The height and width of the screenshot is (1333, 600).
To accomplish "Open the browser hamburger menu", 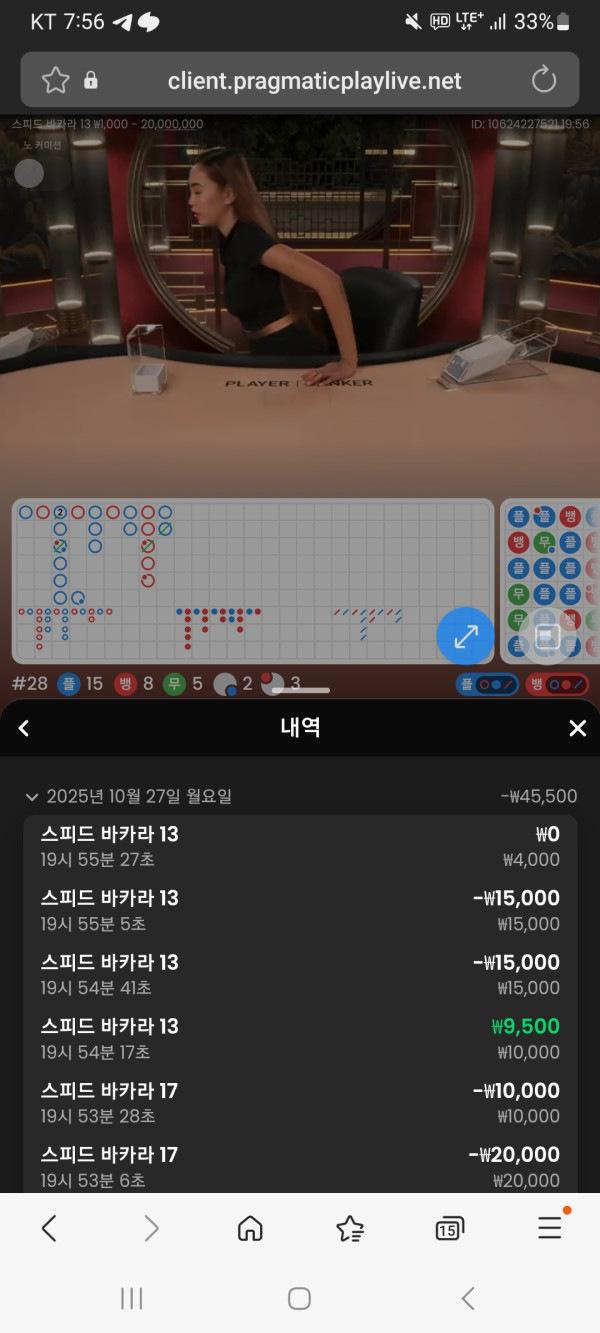I will 549,1227.
